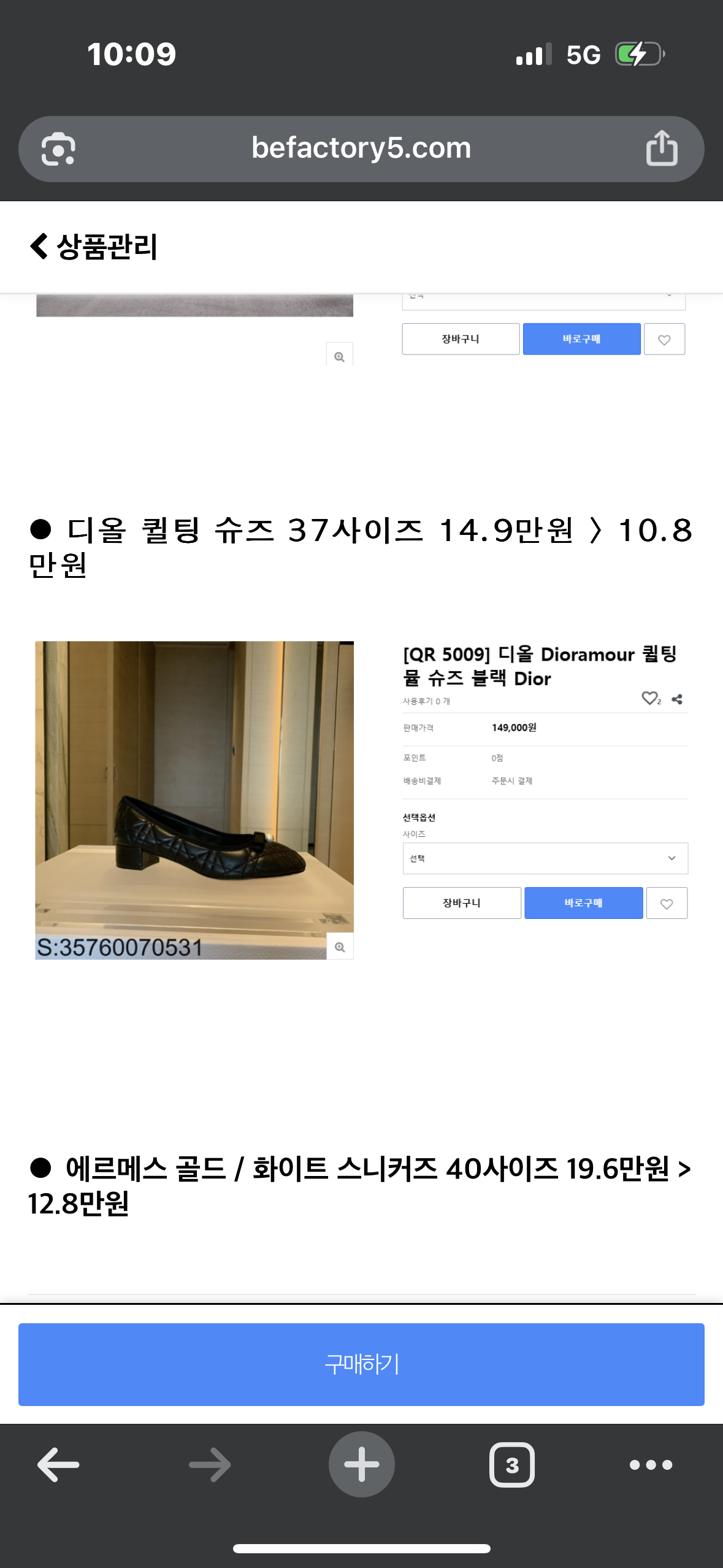Open a new browser tab
Screen dimensions: 723x1568
361,1464
